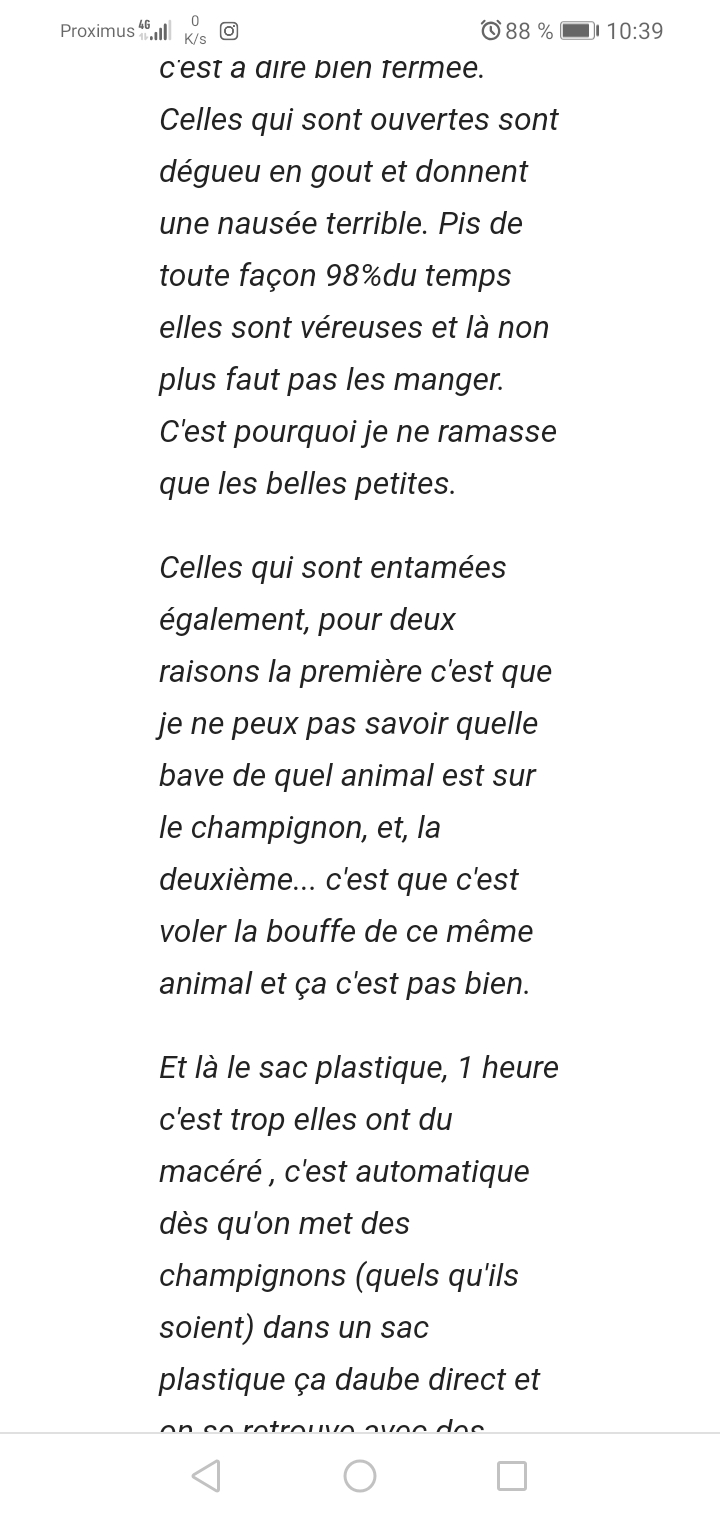Image resolution: width=720 pixels, height=1520 pixels.
Task: Go to the home screen
Action: coord(360,1476)
